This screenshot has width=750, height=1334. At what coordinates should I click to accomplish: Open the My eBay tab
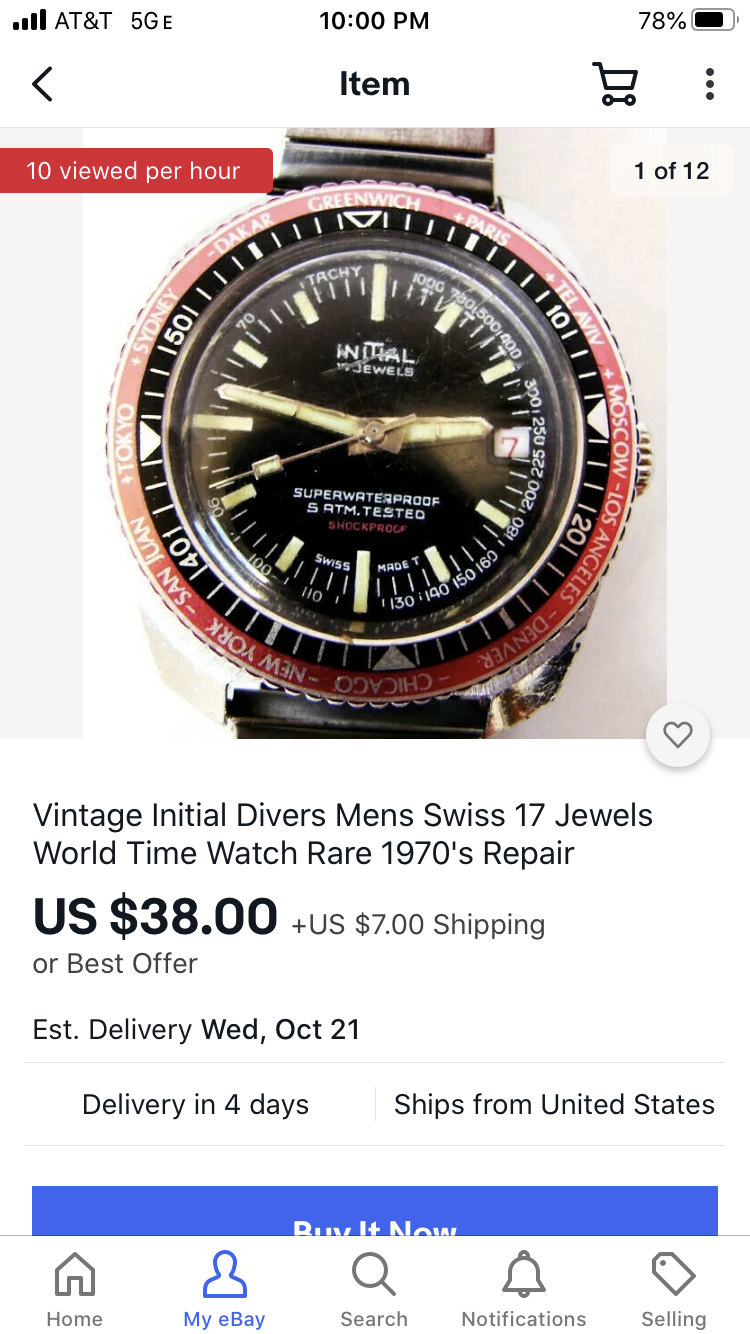pos(224,1288)
